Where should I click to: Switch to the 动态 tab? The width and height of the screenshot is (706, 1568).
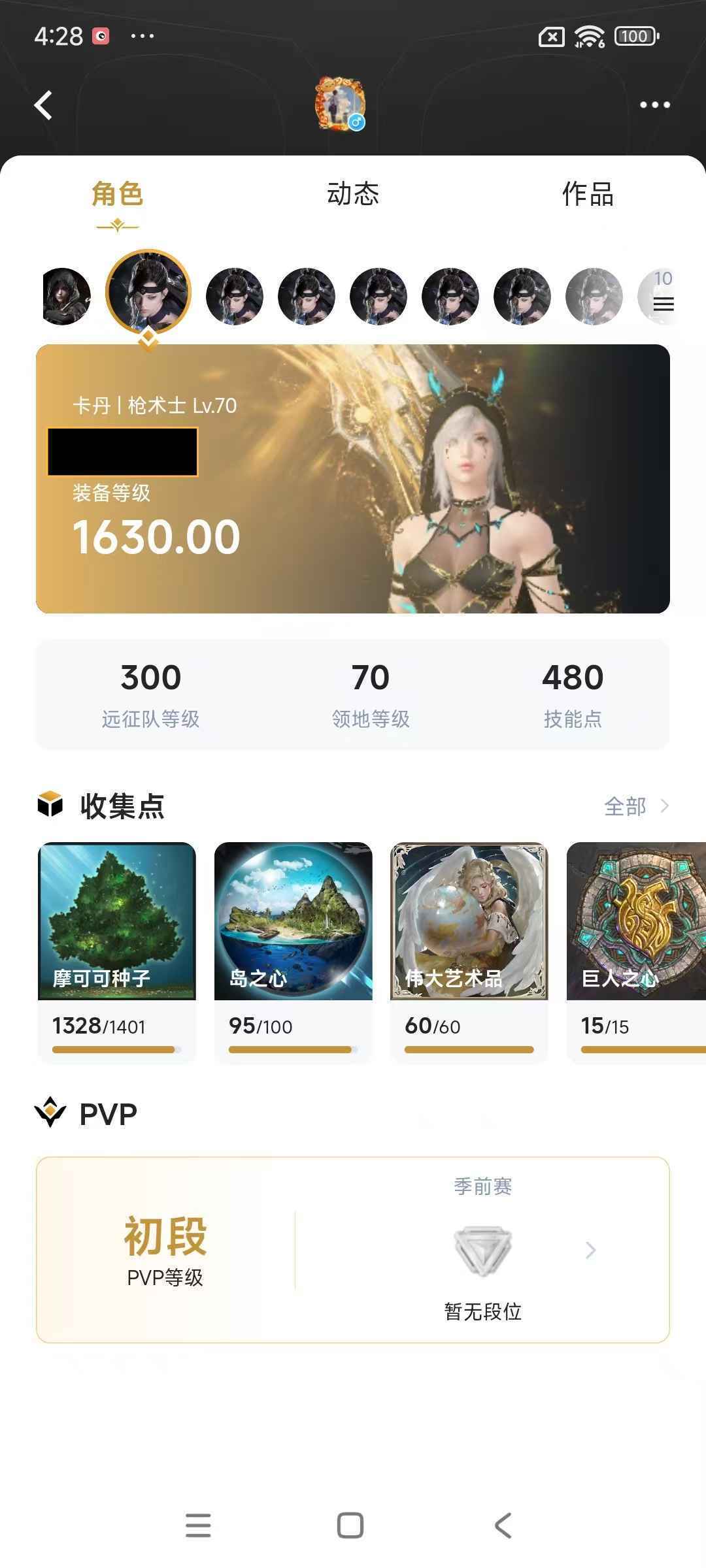(353, 194)
